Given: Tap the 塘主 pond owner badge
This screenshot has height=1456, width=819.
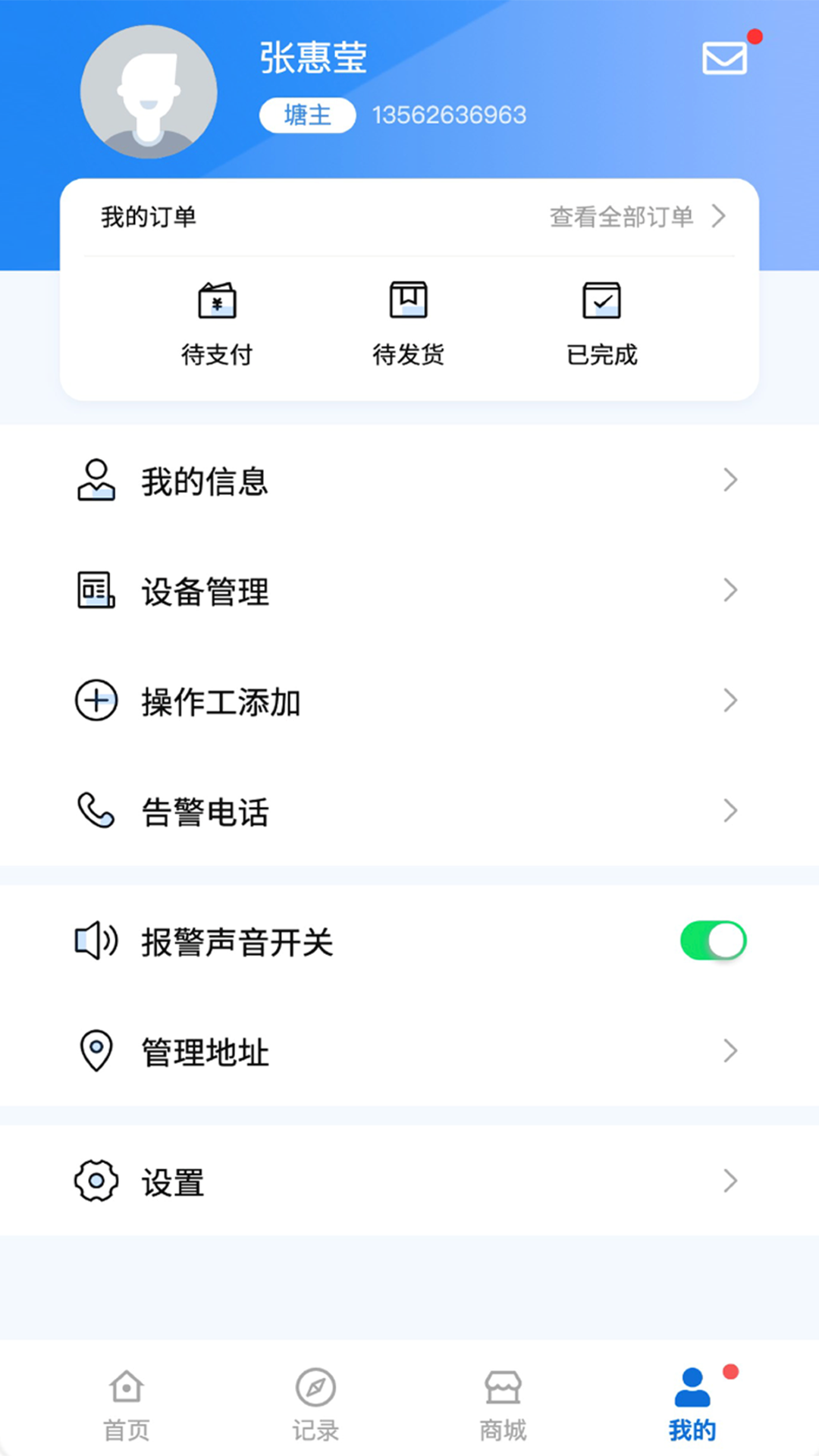Looking at the screenshot, I should [306, 115].
